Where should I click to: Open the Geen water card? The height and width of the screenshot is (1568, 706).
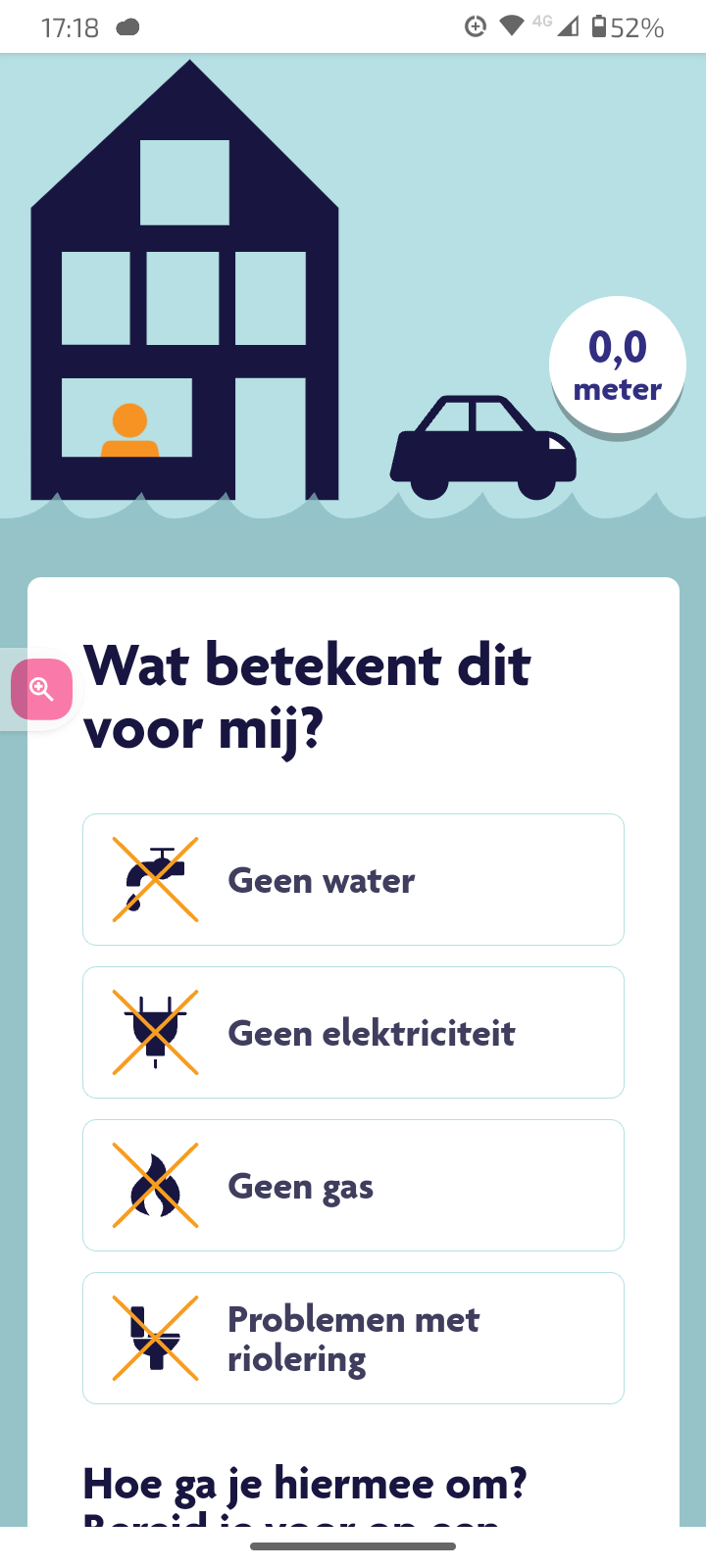353,879
